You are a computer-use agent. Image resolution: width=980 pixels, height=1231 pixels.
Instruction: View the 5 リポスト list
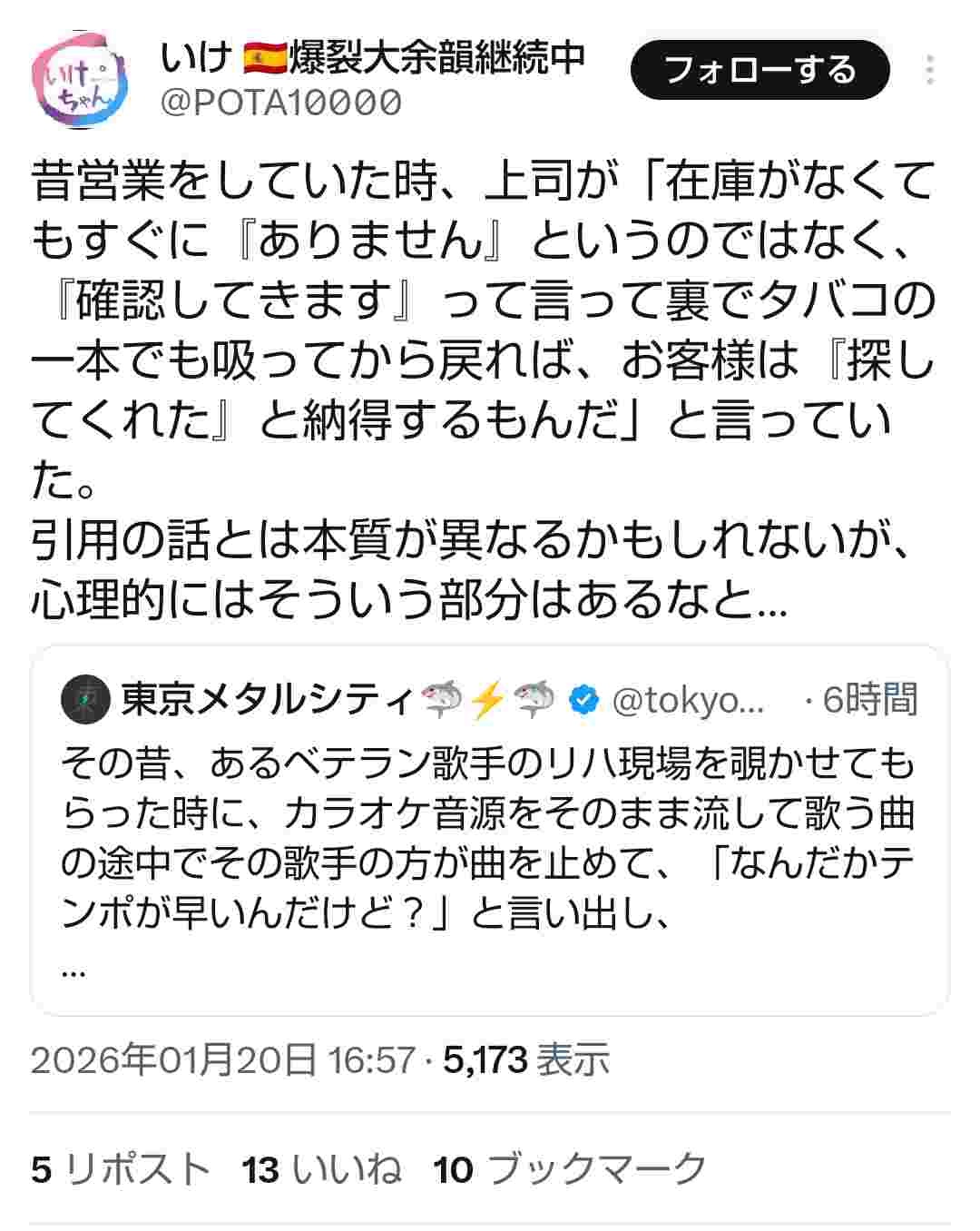(121, 1169)
